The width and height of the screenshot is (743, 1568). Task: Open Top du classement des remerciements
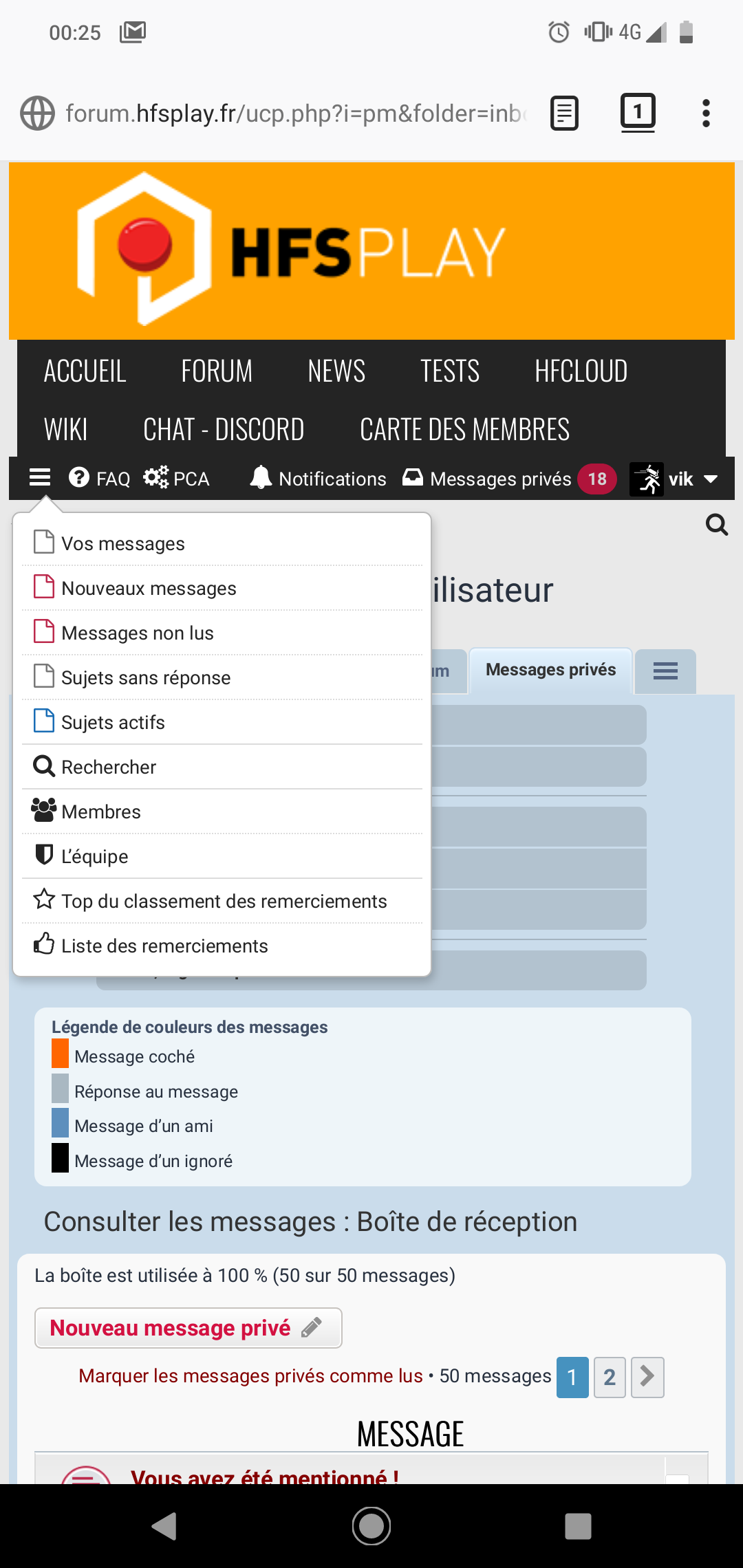click(224, 901)
